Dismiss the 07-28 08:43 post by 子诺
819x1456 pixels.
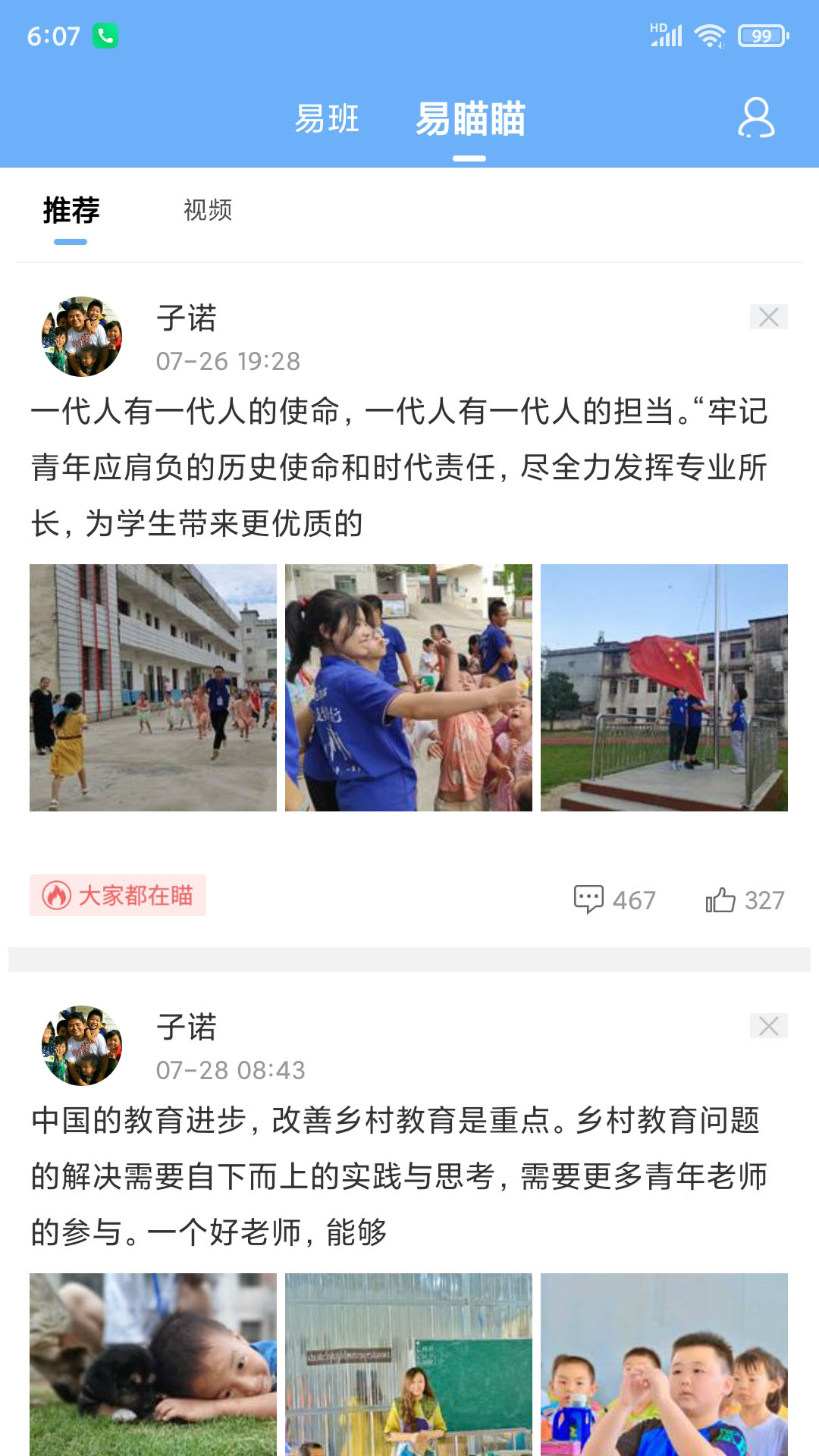click(768, 1026)
